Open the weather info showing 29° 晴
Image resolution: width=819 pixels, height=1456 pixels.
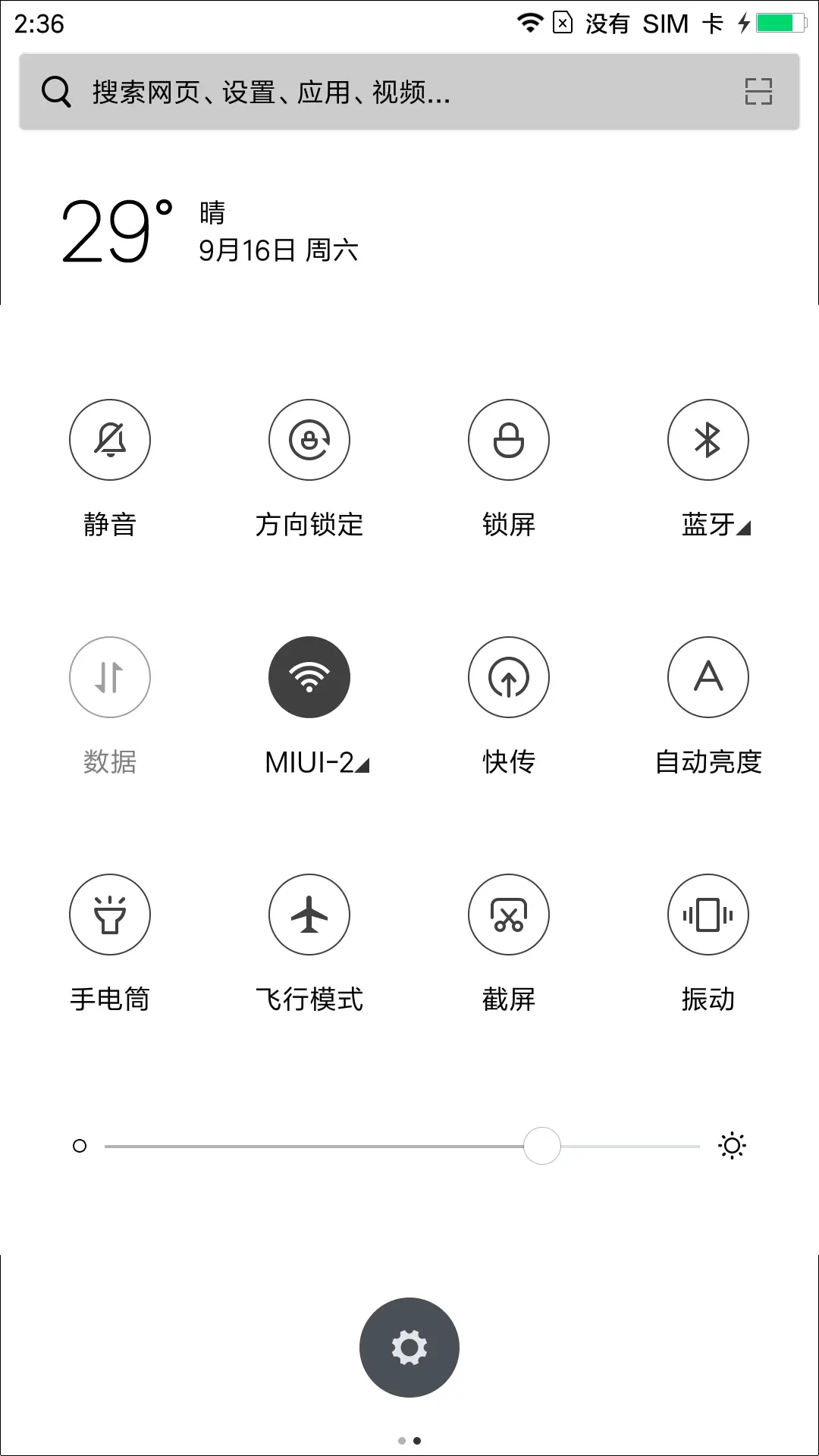[x=205, y=227]
